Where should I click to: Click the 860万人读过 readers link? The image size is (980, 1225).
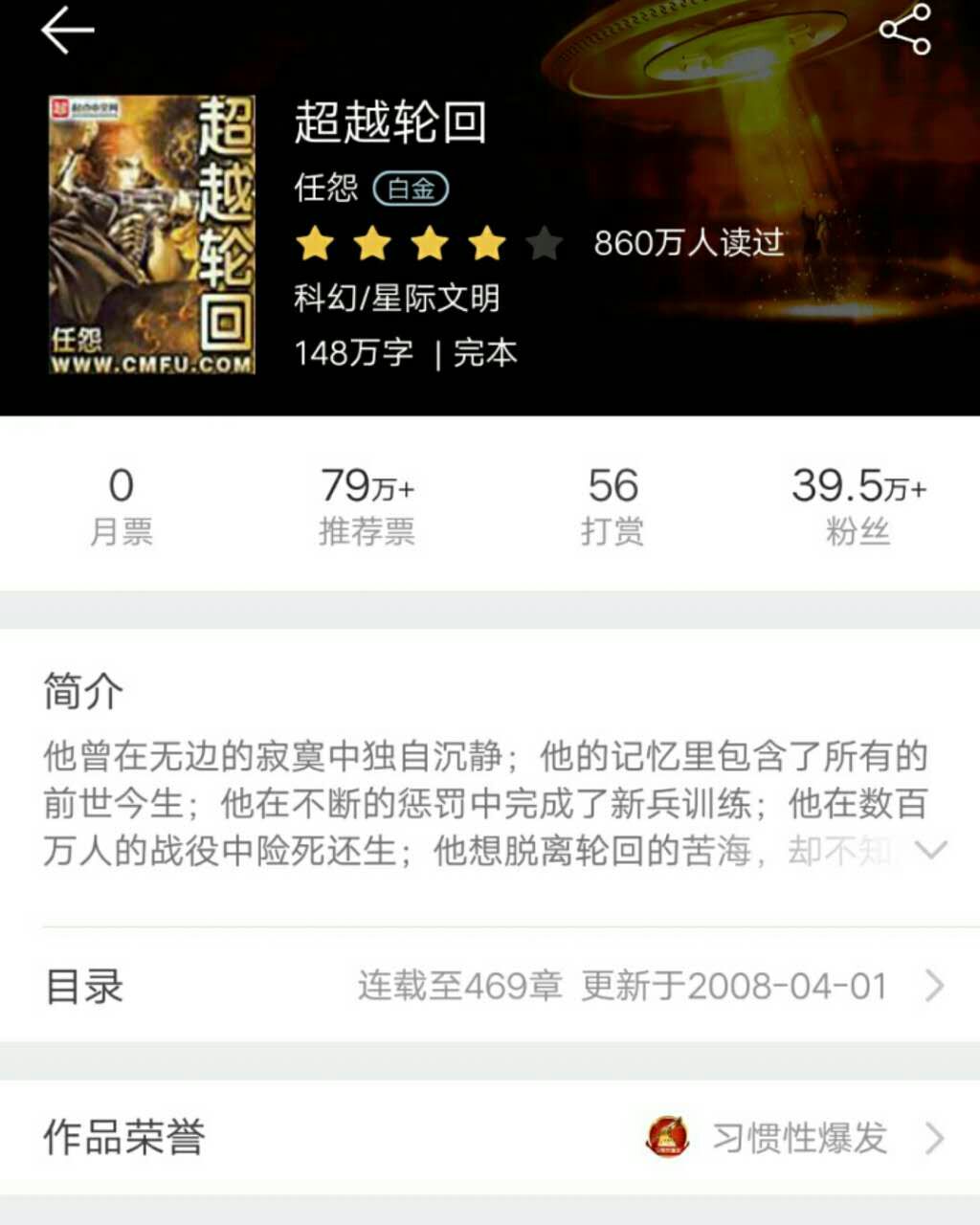click(689, 242)
